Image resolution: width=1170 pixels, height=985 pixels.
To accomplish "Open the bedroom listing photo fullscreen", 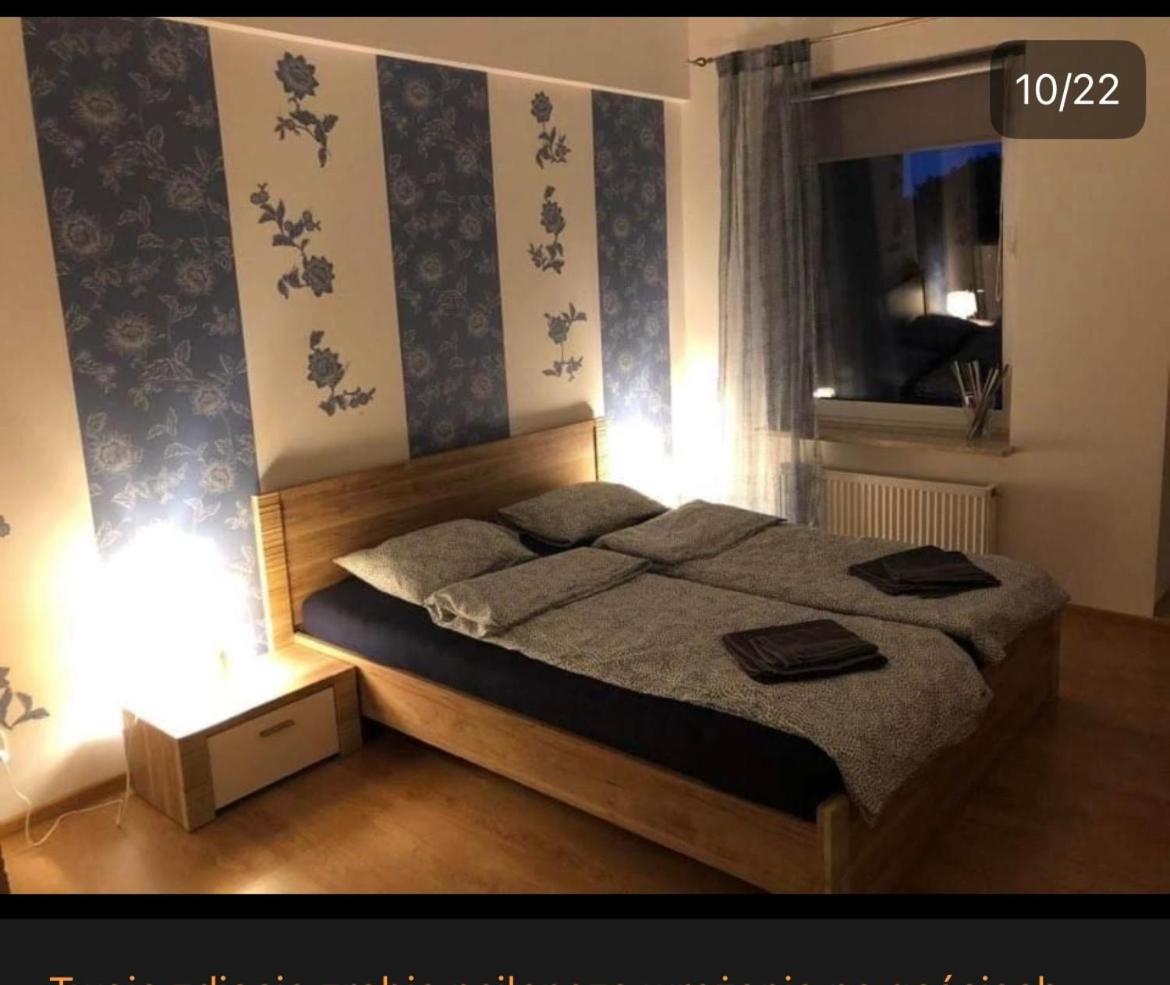I will (585, 455).
